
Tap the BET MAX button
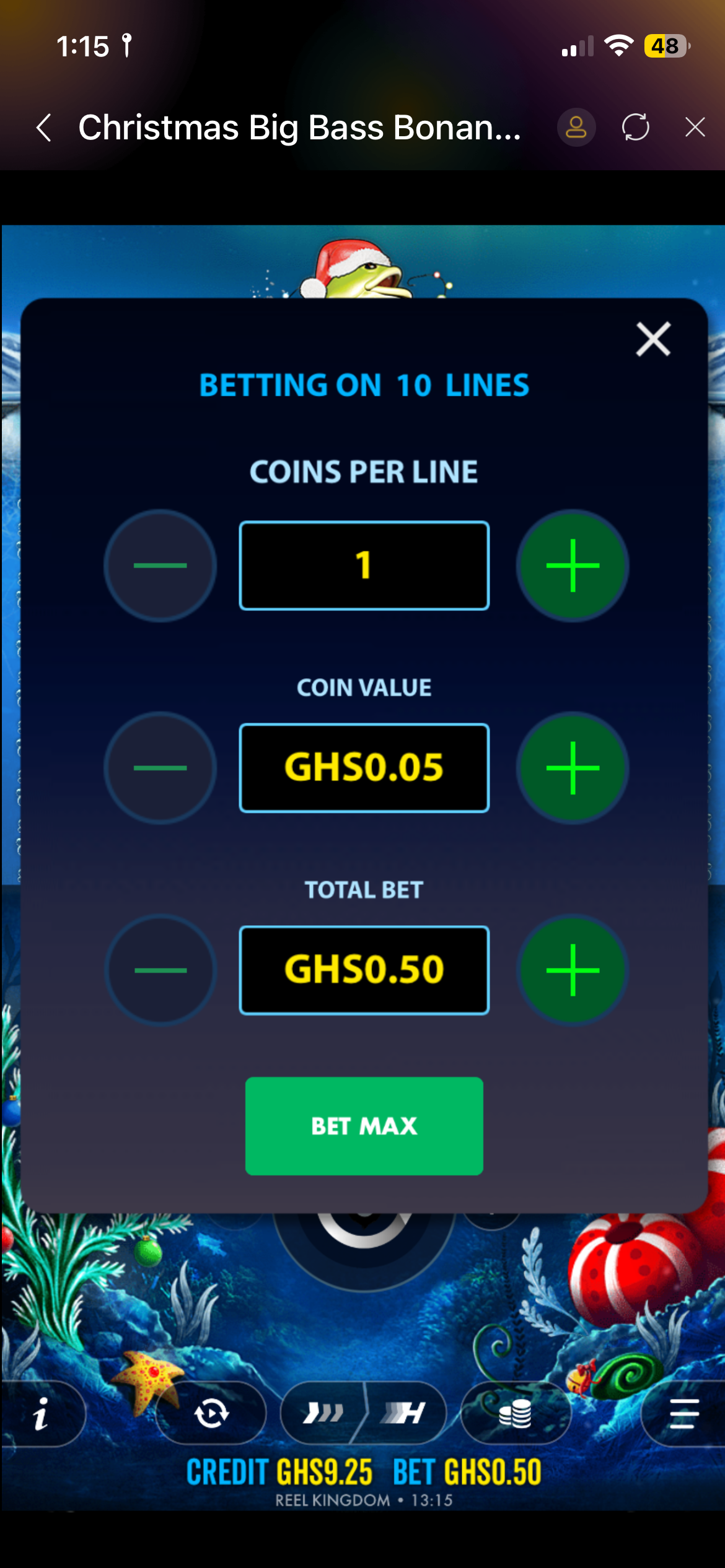(x=364, y=1126)
